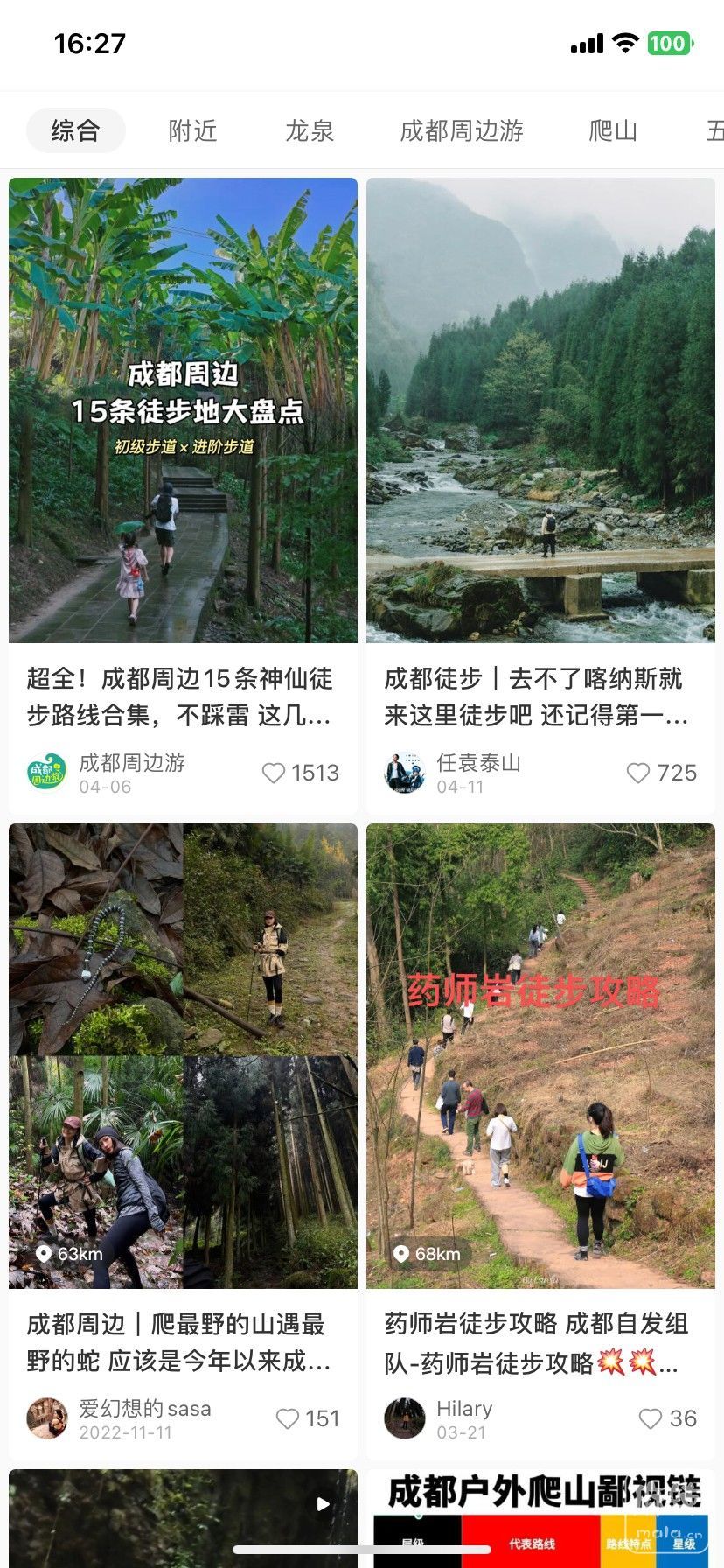Open the 药师岩徒步攻略 post
724x1568 pixels.
[x=540, y=1055]
